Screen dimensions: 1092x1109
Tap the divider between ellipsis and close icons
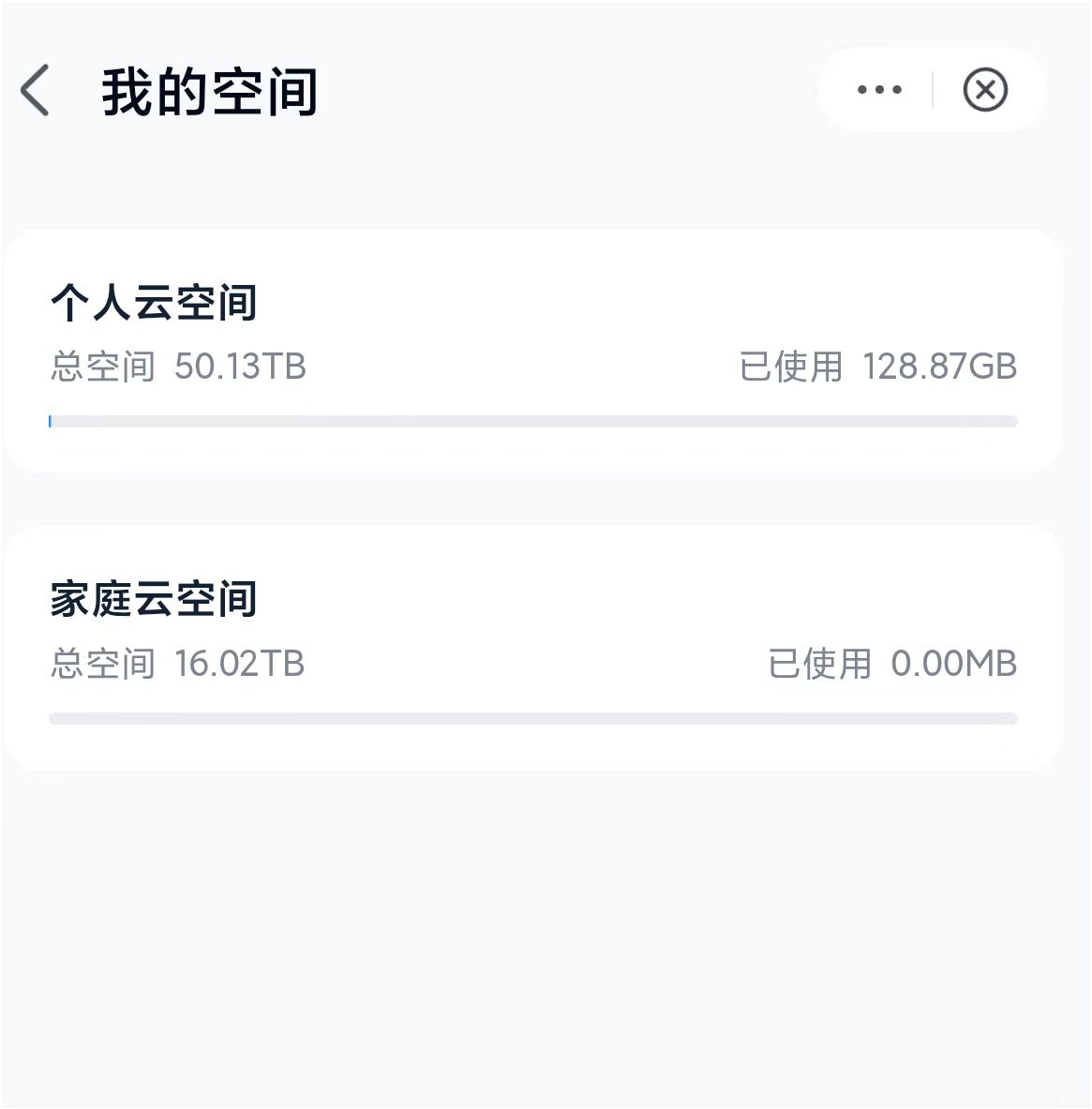(933, 89)
